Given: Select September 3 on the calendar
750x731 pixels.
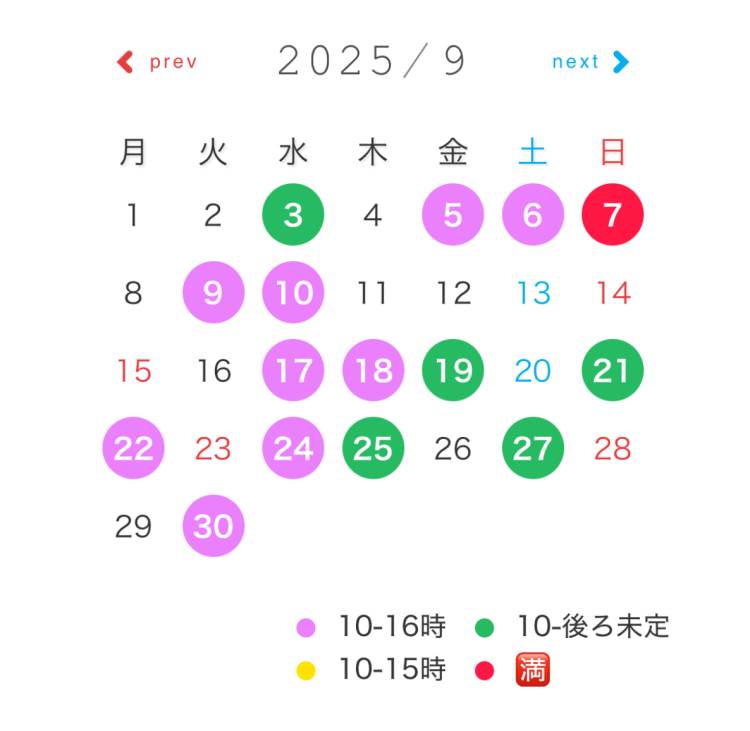Looking at the screenshot, I should (293, 215).
